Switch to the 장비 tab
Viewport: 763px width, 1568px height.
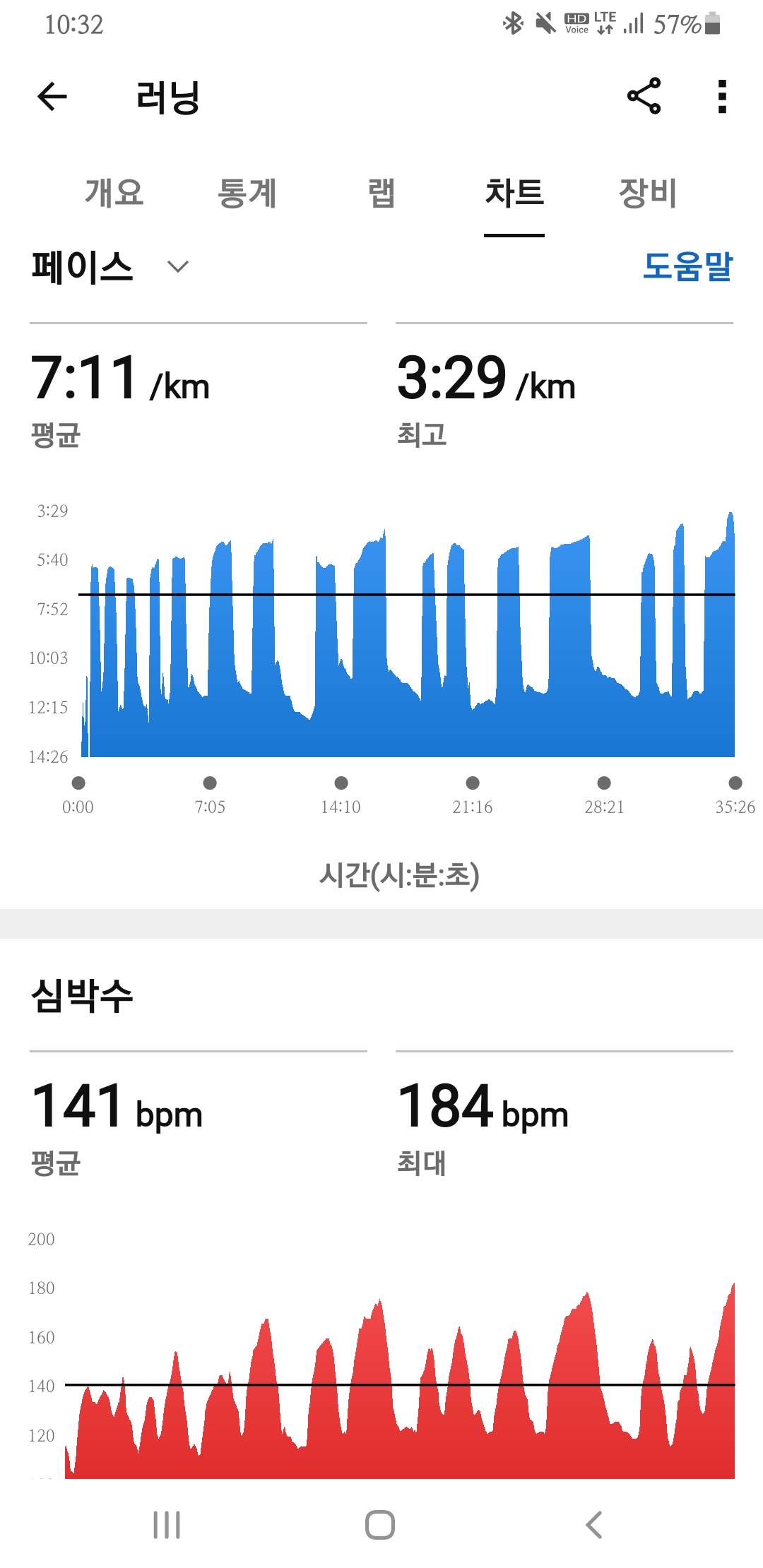point(647,193)
